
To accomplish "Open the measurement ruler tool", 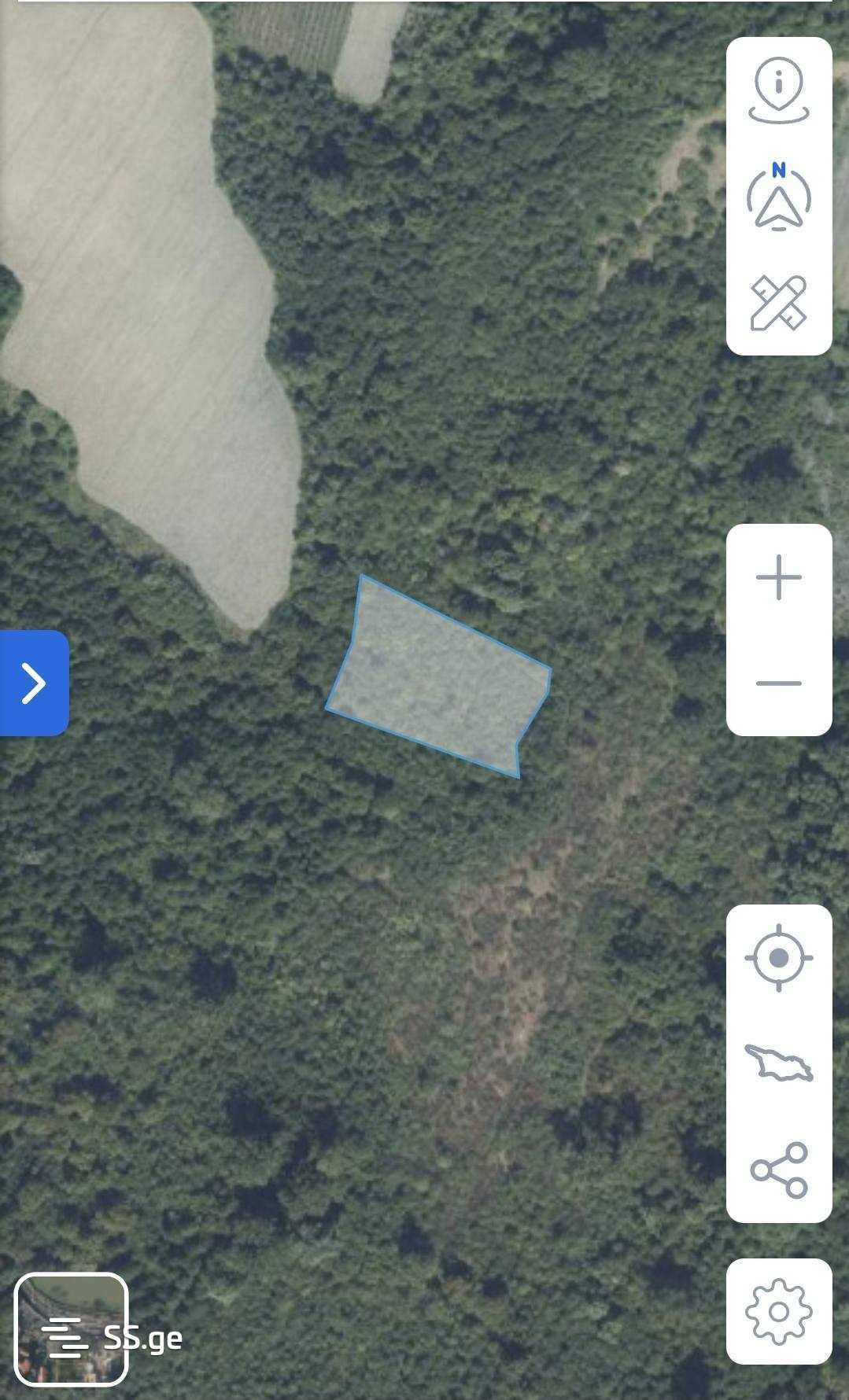I will click(778, 303).
